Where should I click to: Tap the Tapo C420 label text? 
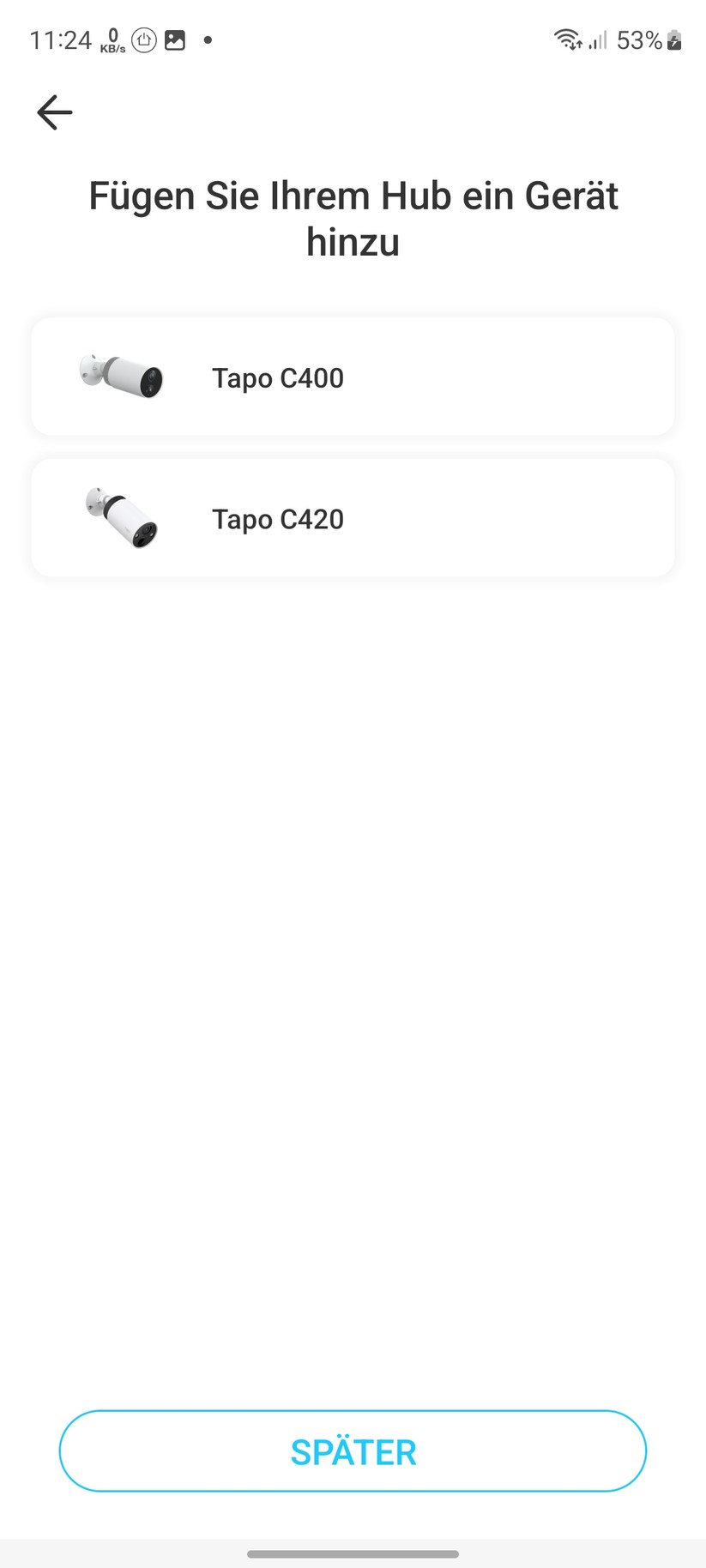click(277, 519)
